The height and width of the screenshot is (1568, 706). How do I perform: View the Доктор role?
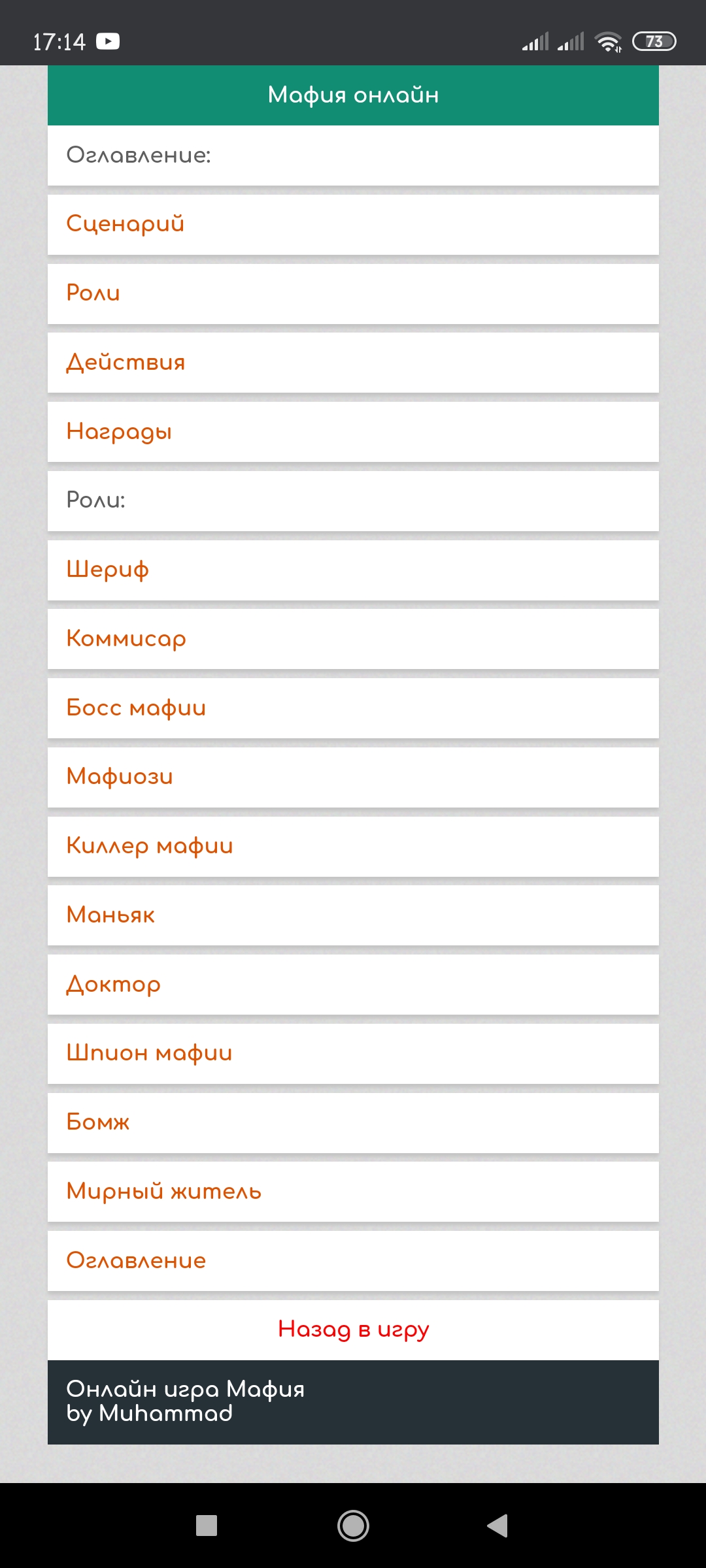[x=353, y=985]
